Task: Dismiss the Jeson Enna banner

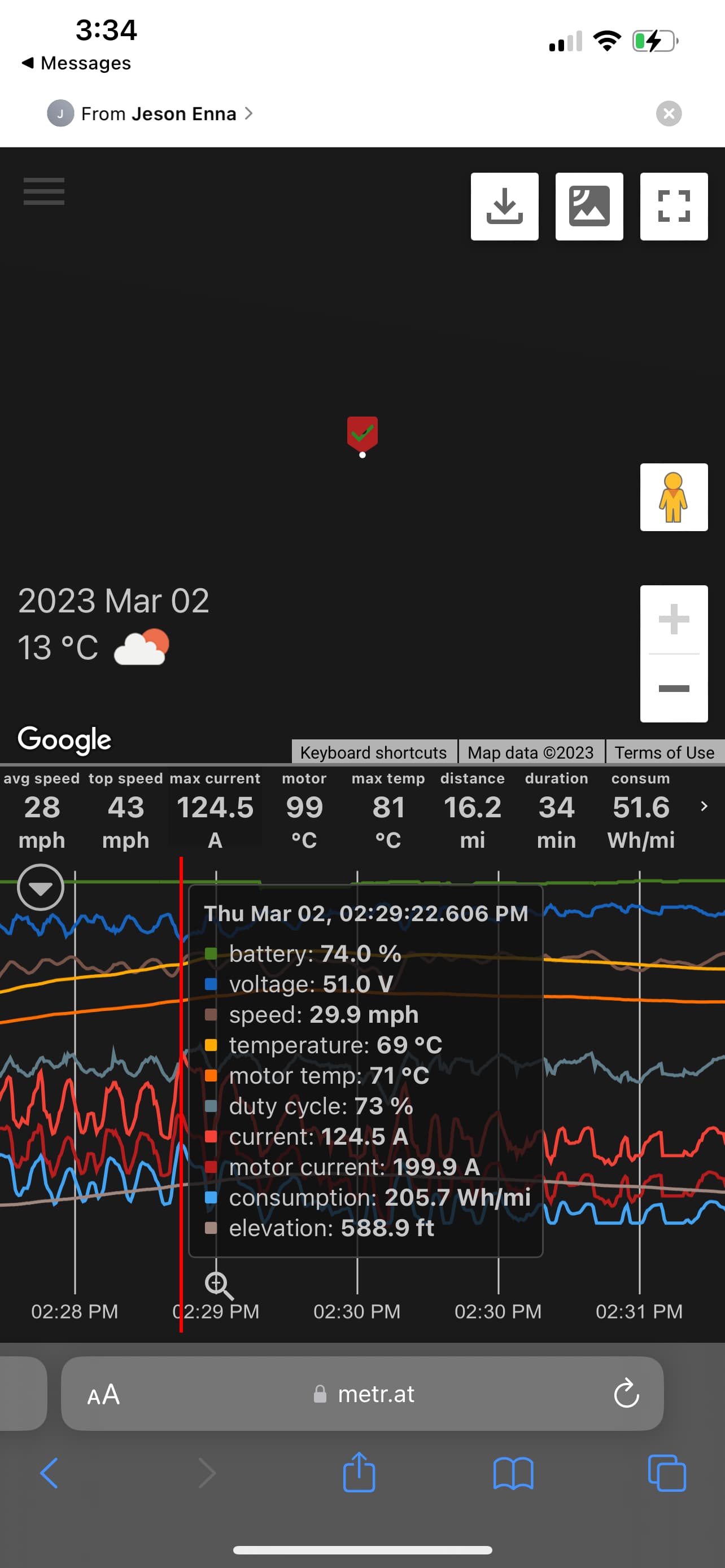Action: pos(669,113)
